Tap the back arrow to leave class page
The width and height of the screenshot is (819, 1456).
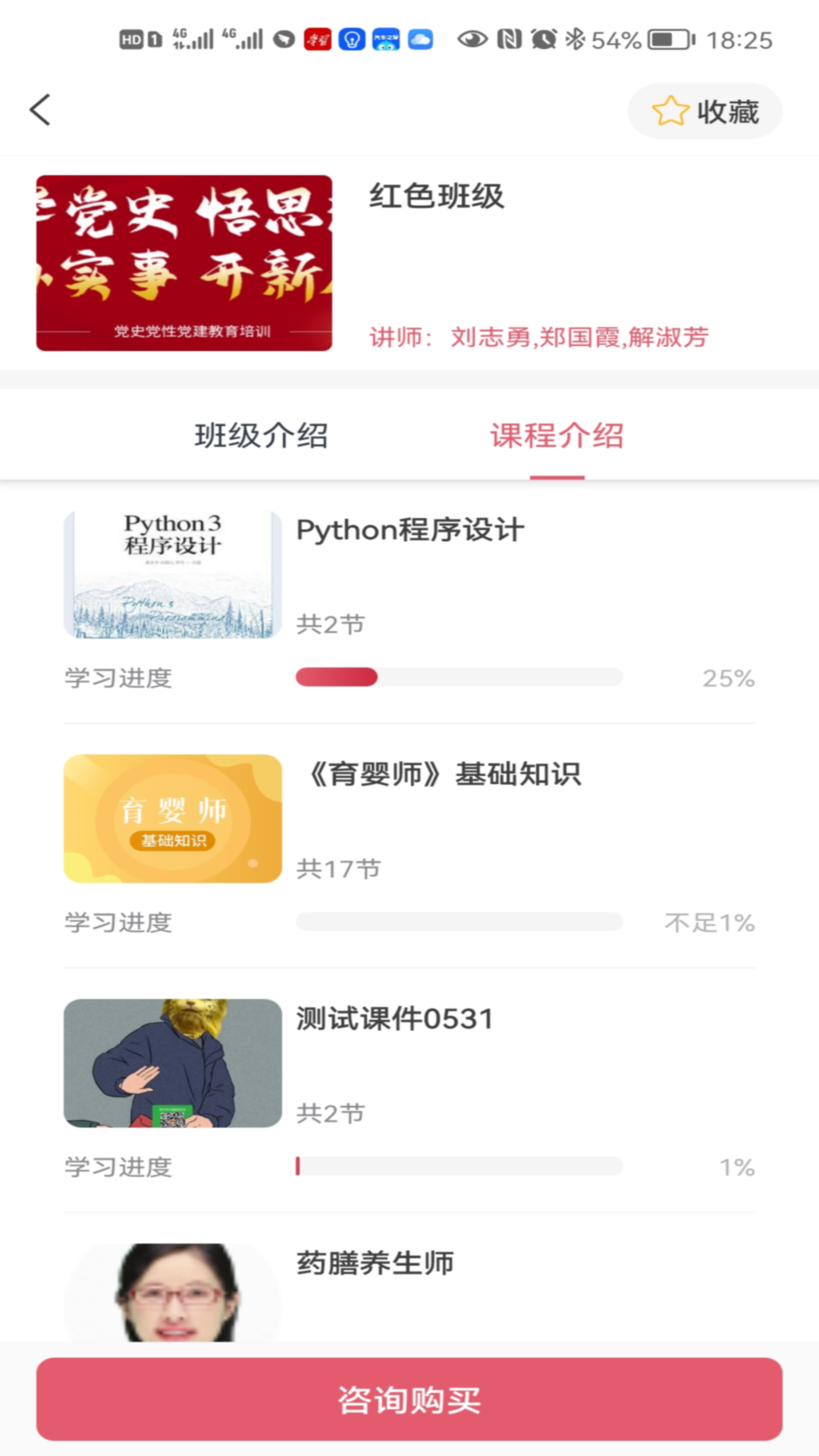click(39, 109)
